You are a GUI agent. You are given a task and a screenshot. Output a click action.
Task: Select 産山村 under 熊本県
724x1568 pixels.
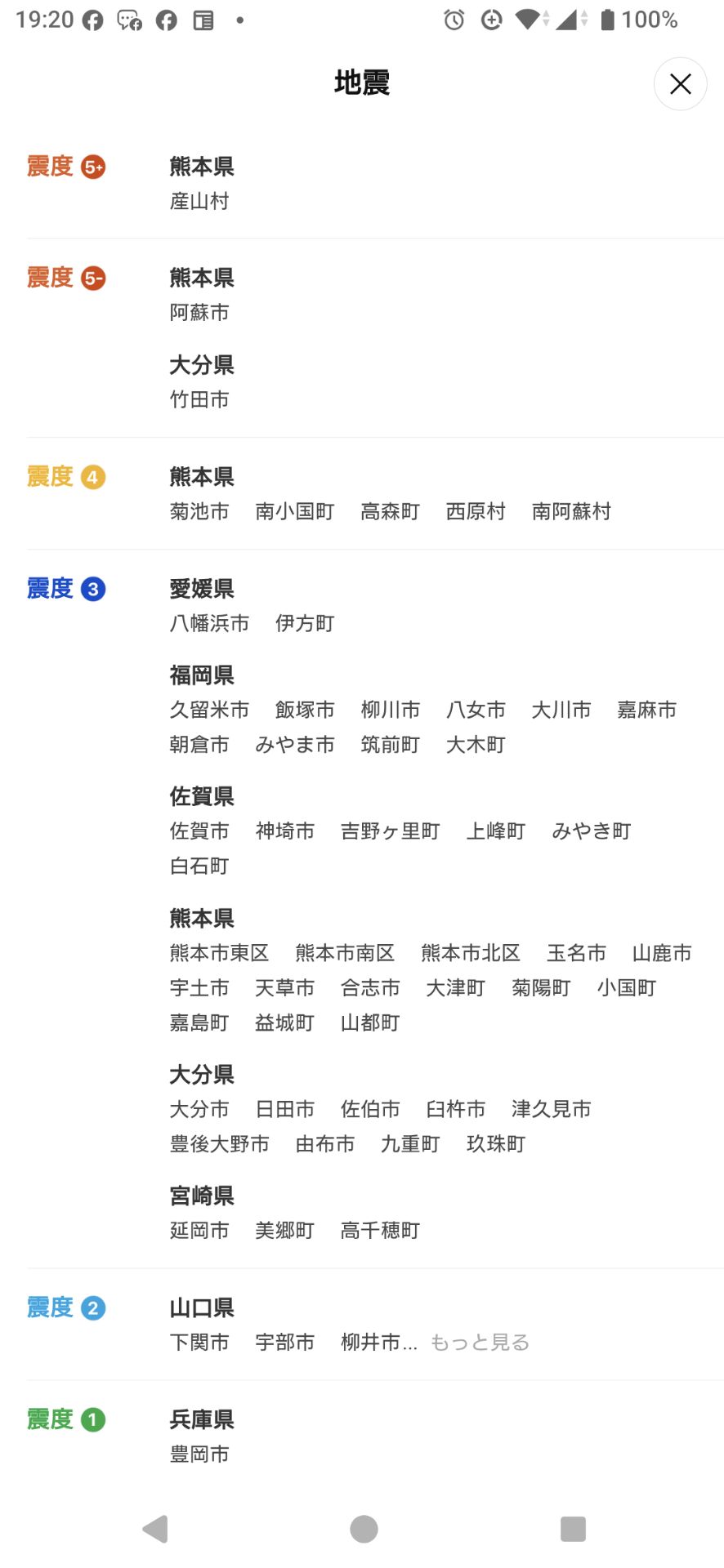point(199,201)
